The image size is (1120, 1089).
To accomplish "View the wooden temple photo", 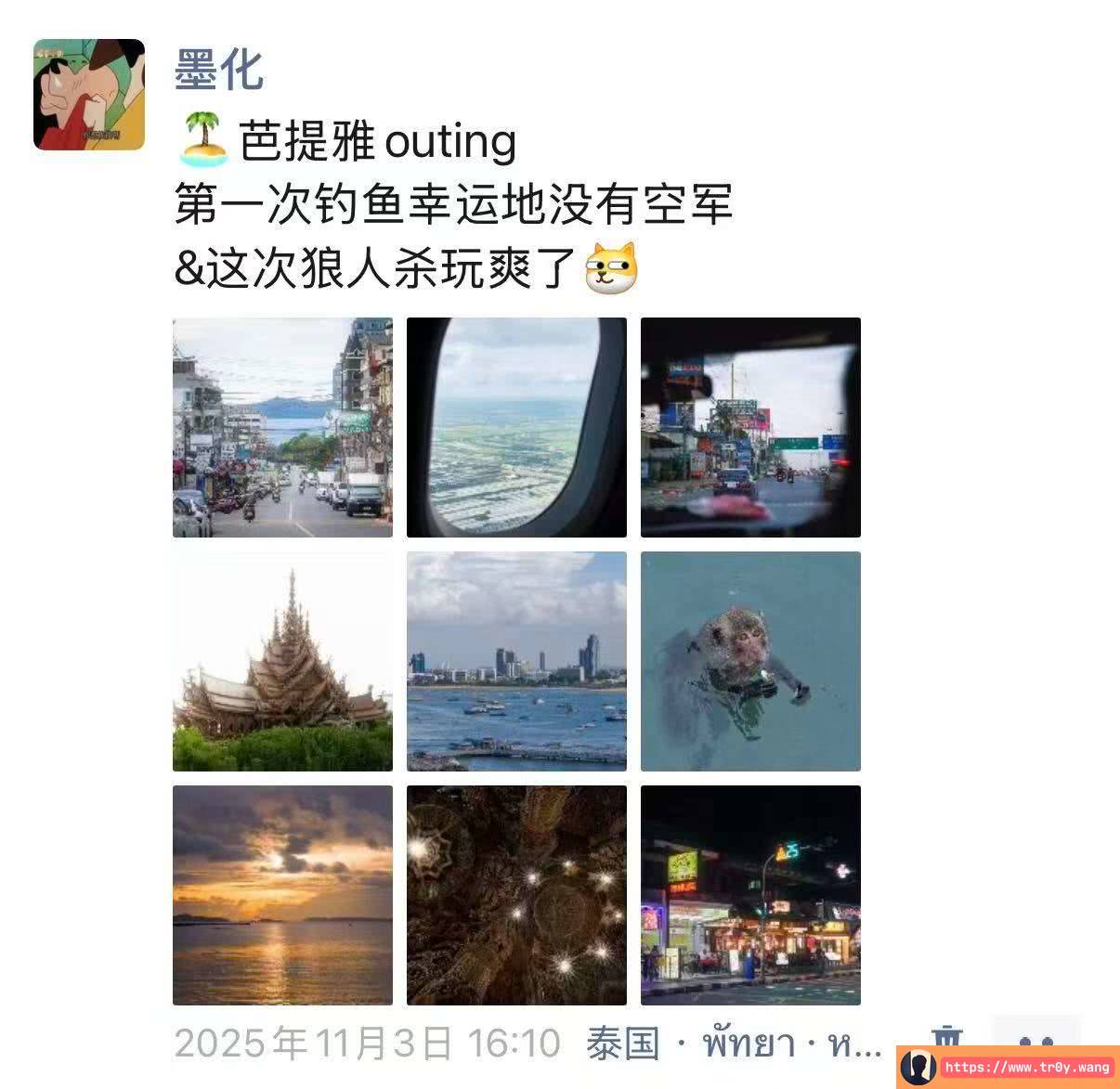I will point(282,662).
